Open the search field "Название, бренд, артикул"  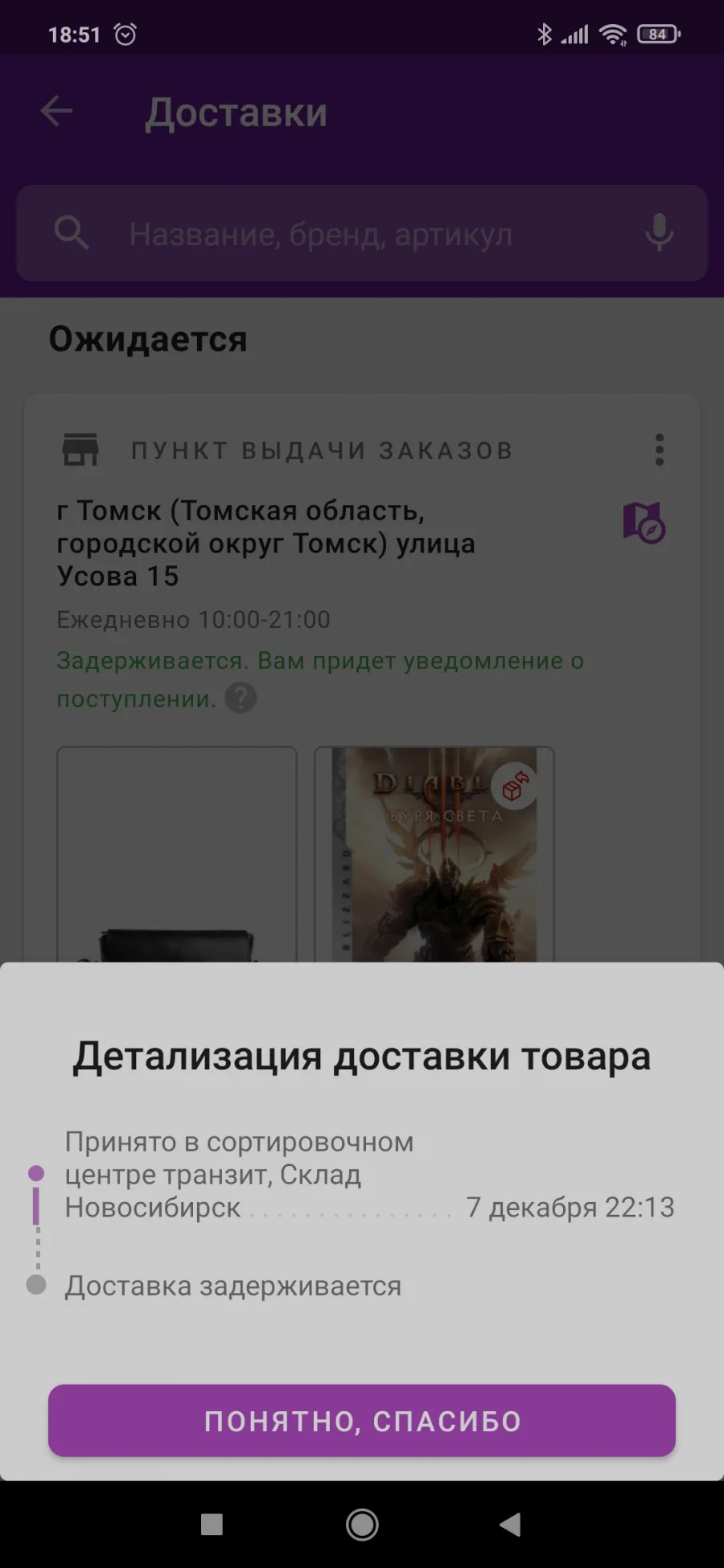[362, 233]
